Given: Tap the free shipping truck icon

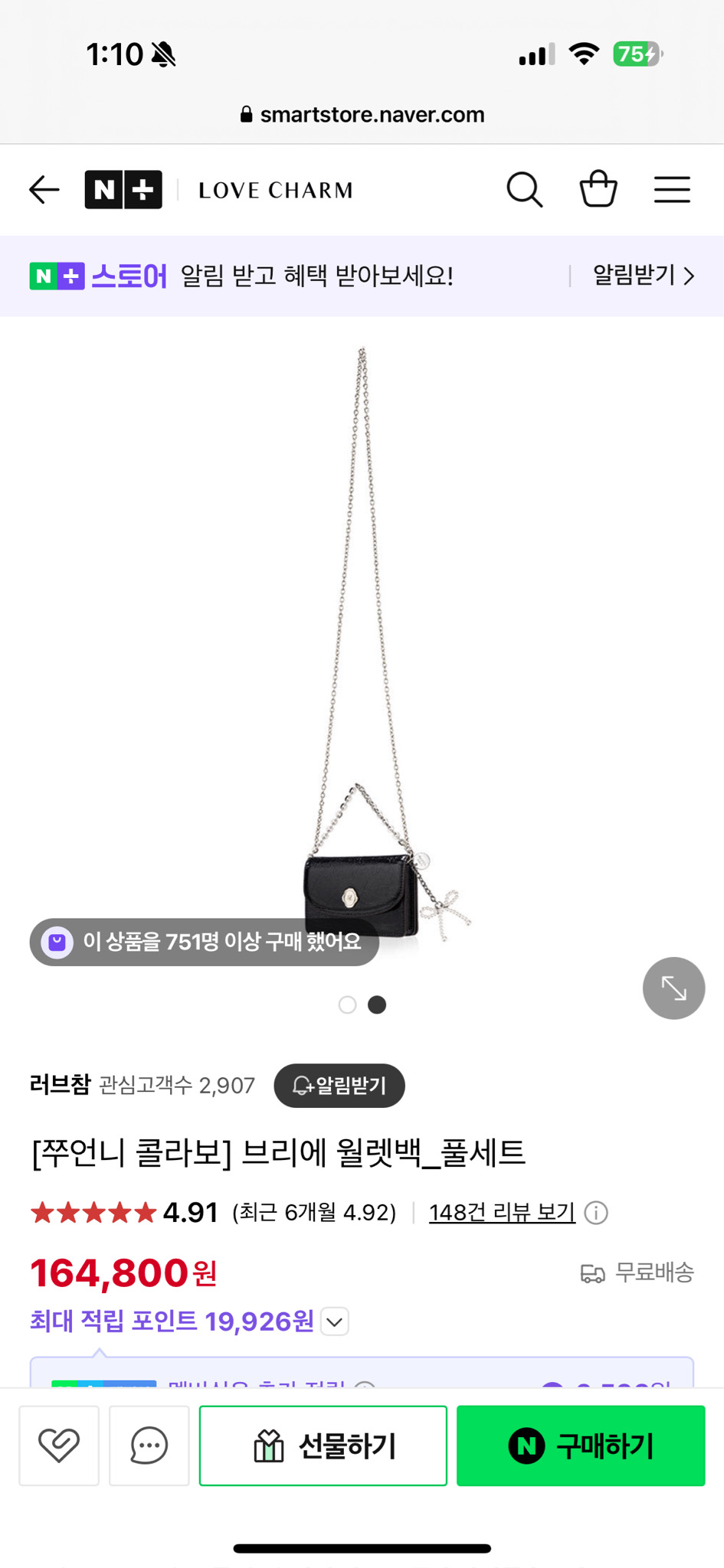Looking at the screenshot, I should (x=591, y=1272).
